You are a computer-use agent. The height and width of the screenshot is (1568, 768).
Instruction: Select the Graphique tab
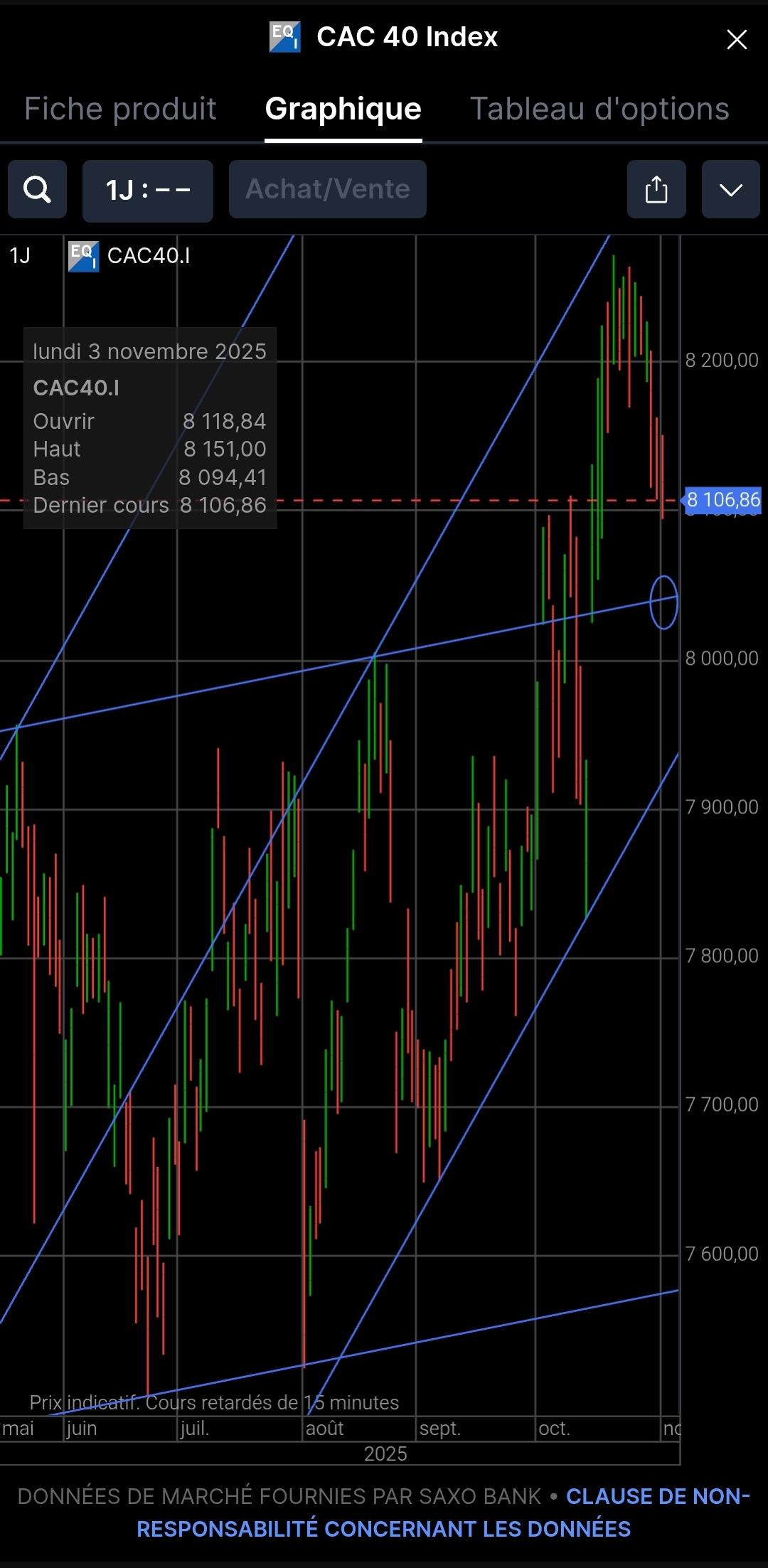click(x=343, y=110)
